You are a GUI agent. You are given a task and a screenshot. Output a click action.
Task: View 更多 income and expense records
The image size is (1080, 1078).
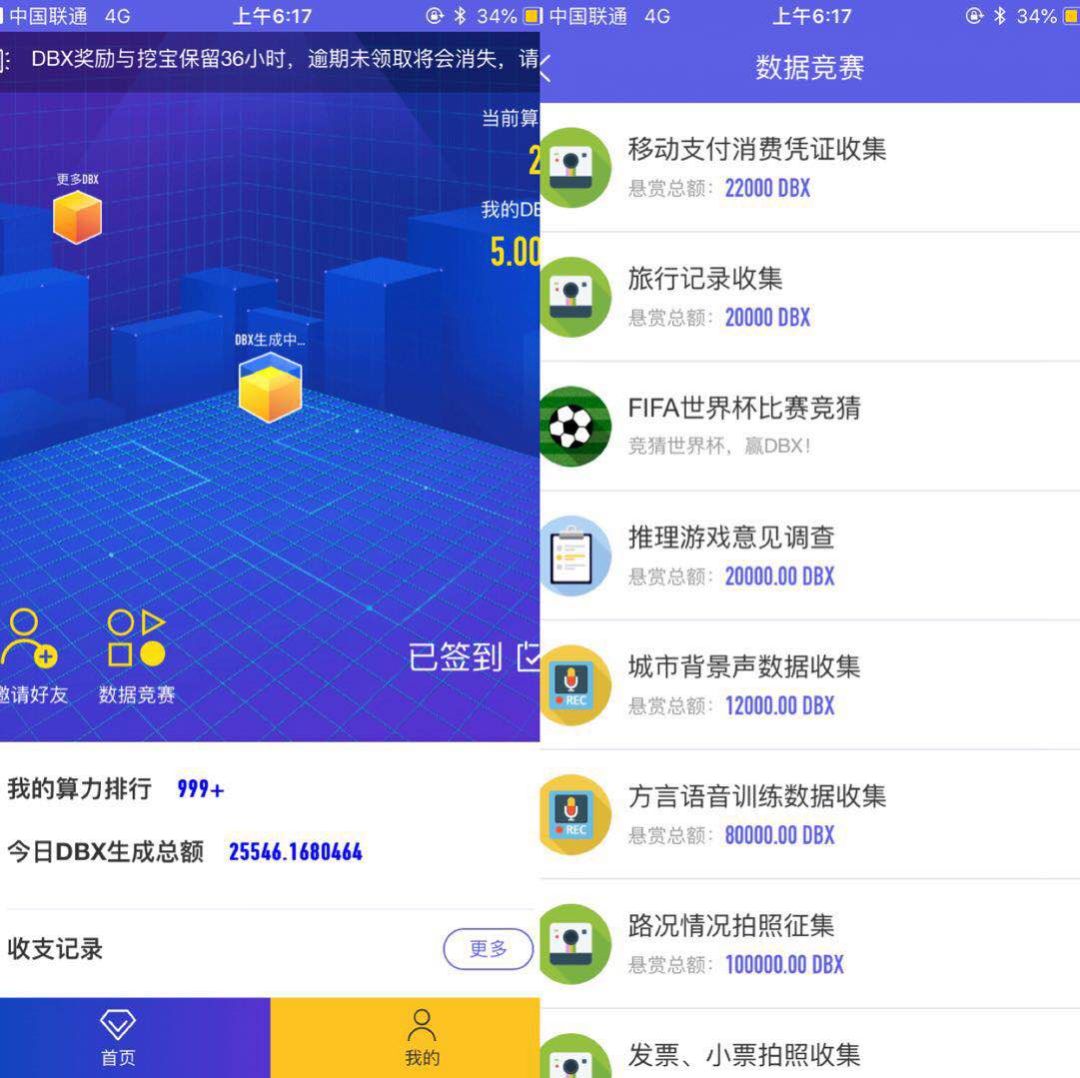click(x=488, y=948)
